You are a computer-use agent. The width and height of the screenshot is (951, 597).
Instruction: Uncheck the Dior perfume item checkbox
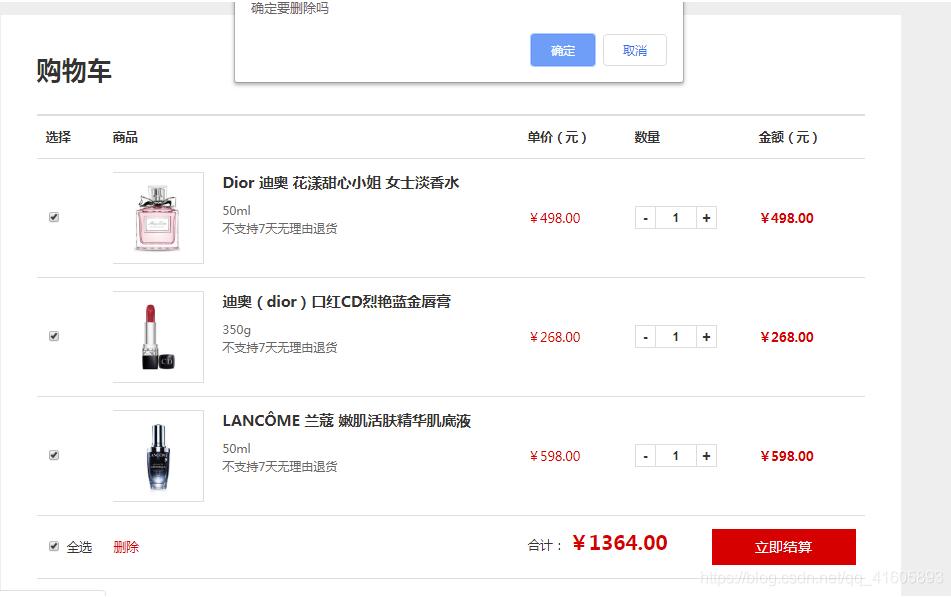(54, 217)
